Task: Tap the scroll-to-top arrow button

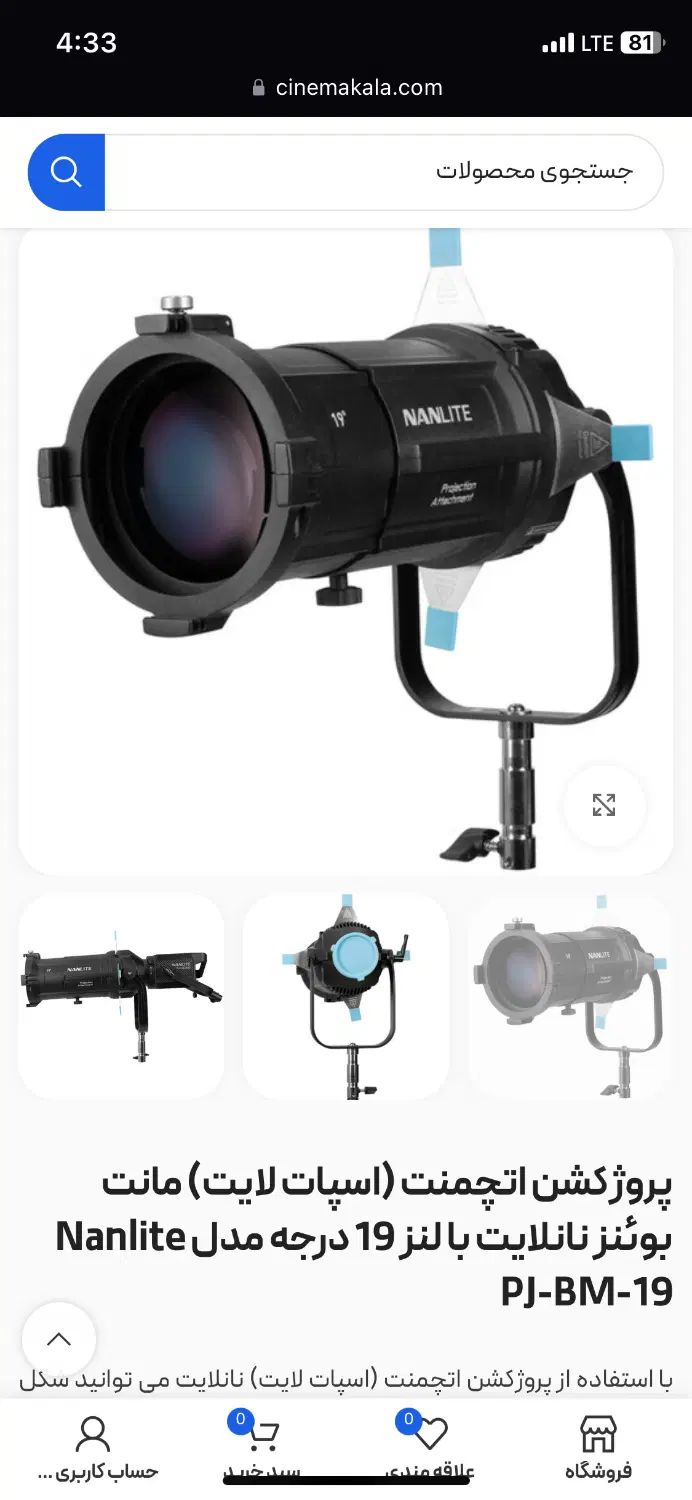Action: coord(59,1339)
